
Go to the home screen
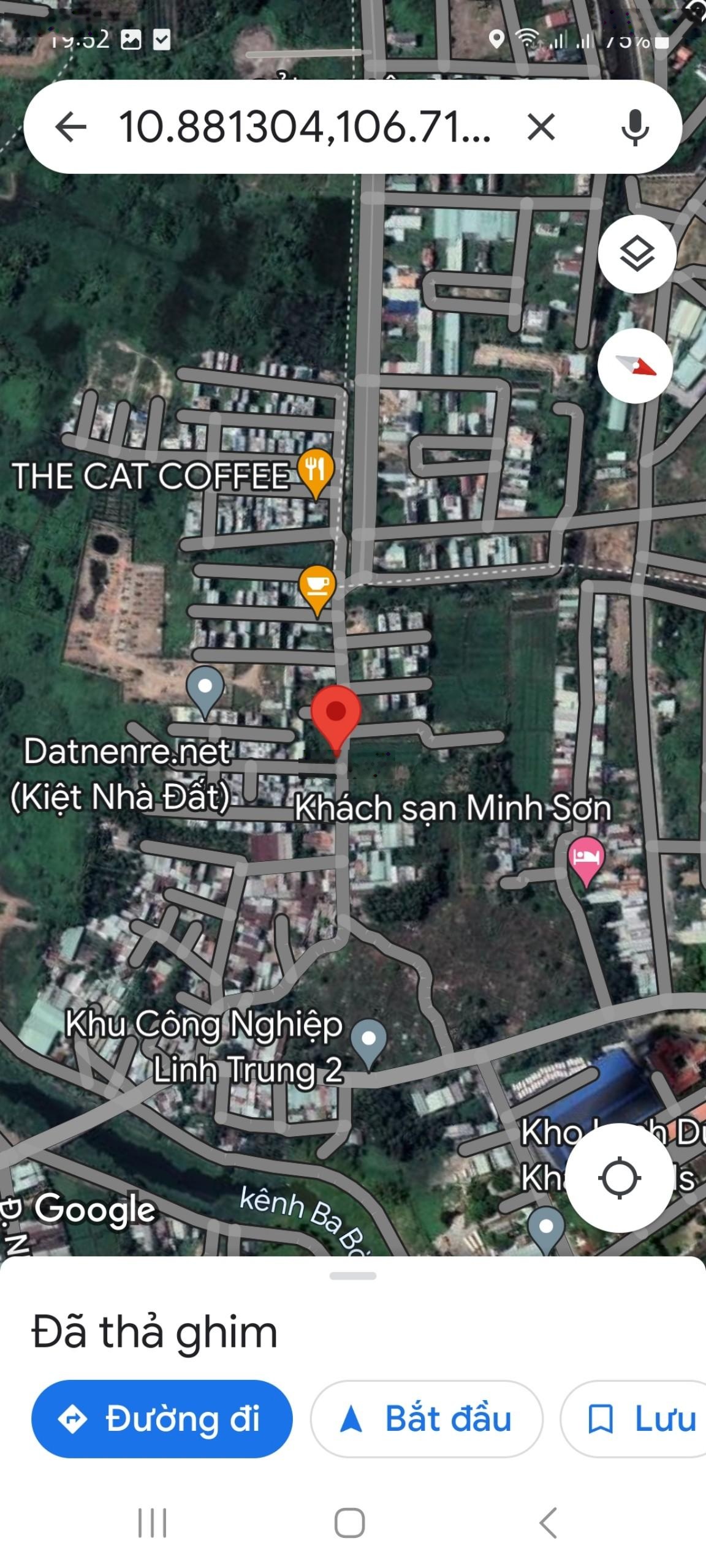tap(350, 1523)
